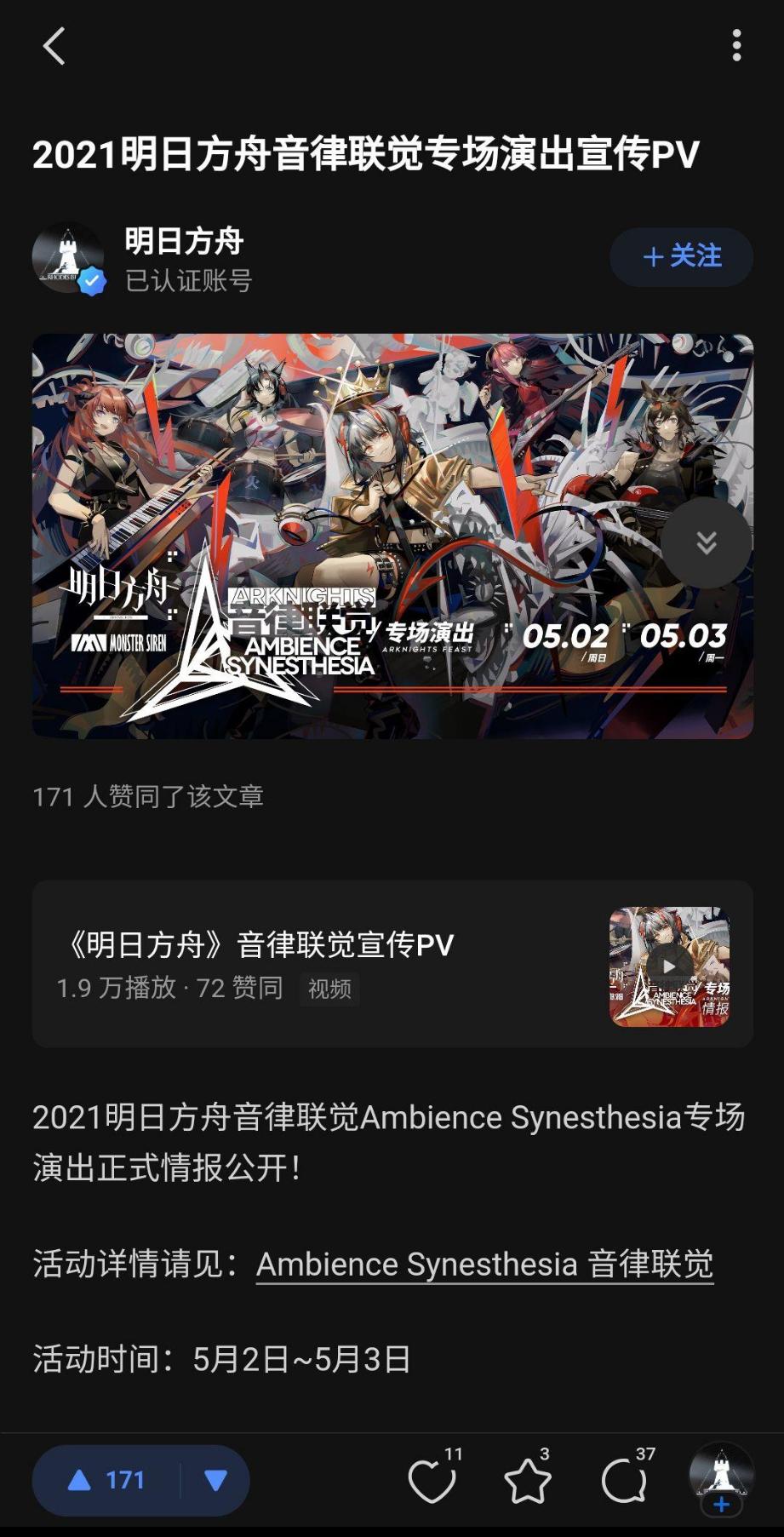Open the 37 comments

click(x=624, y=1481)
